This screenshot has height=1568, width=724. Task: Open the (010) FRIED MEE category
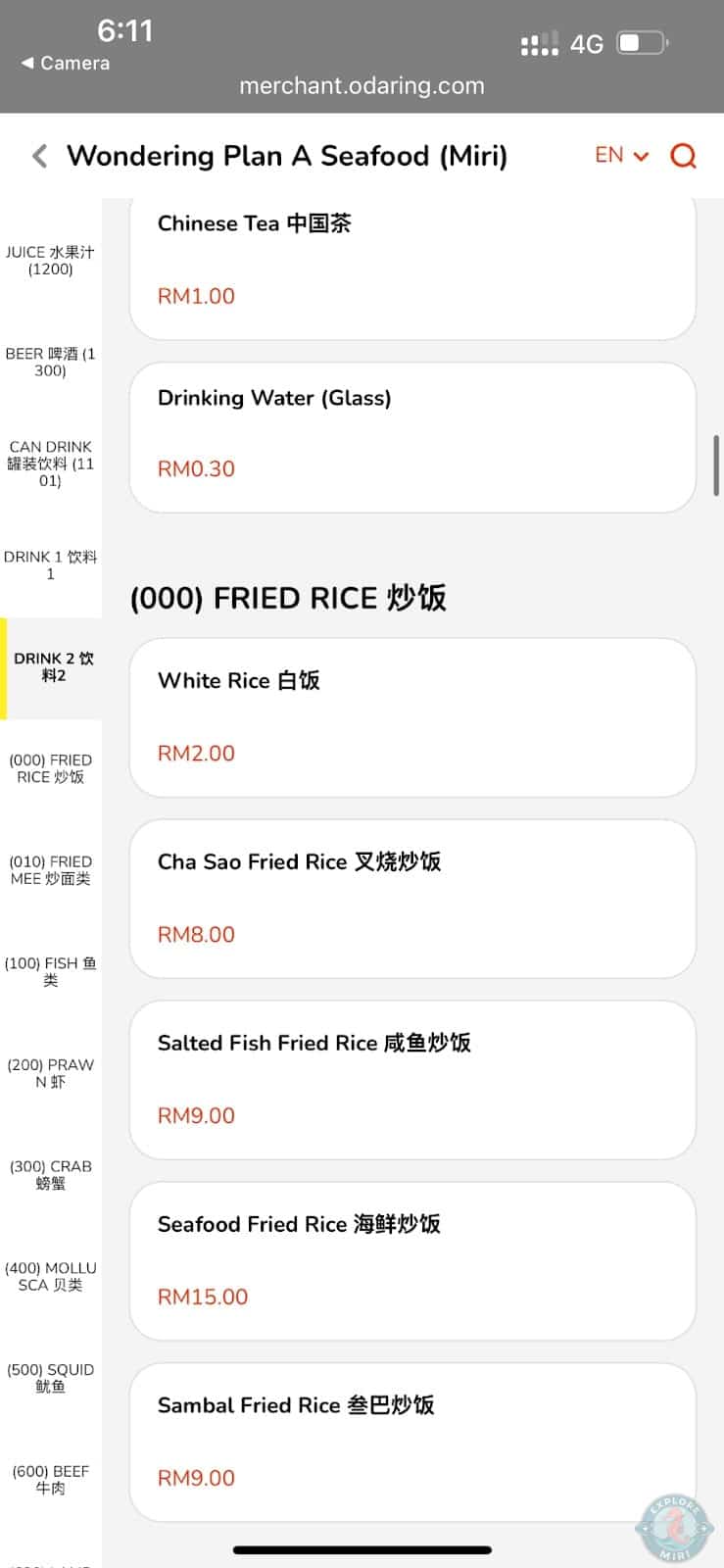(51, 870)
